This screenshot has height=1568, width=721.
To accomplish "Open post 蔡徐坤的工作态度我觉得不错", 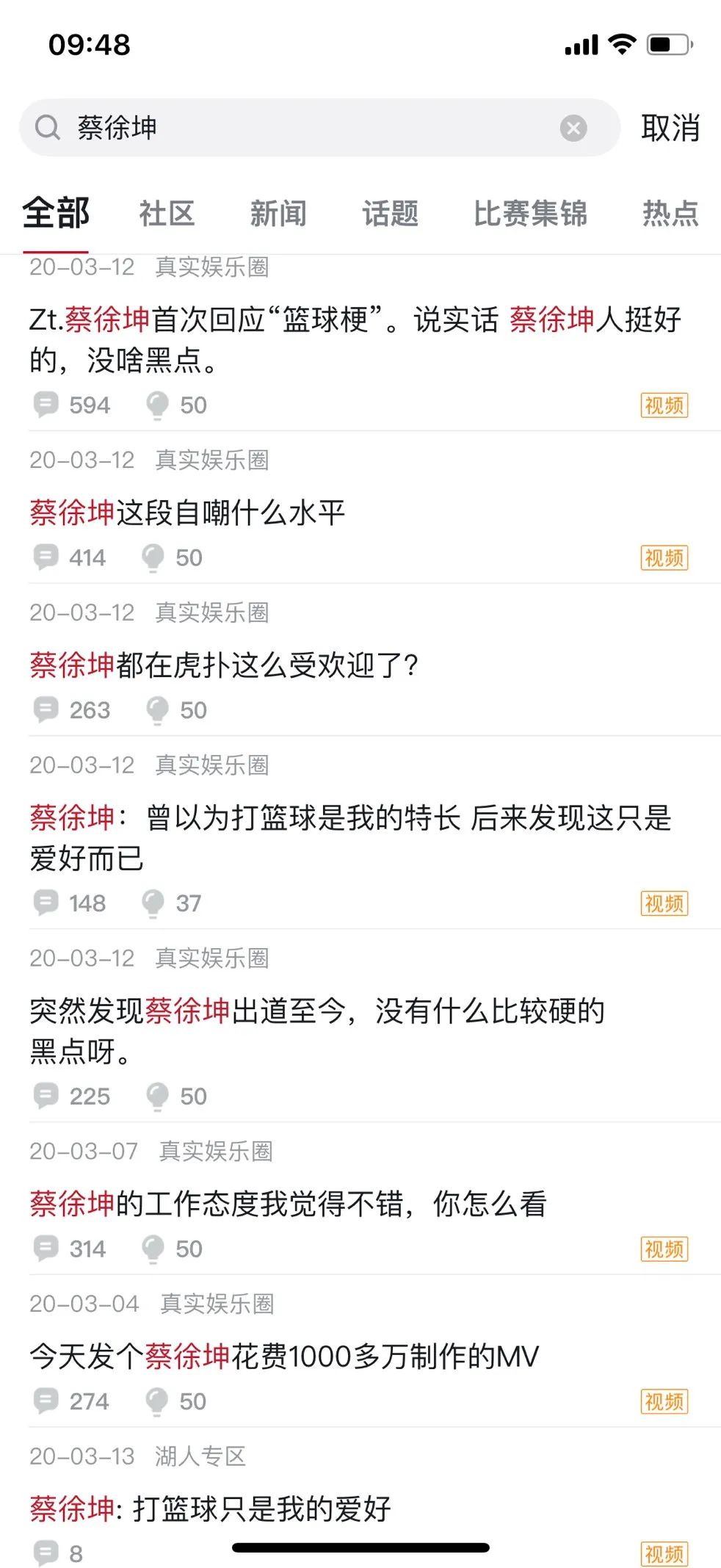I will coord(288,1204).
